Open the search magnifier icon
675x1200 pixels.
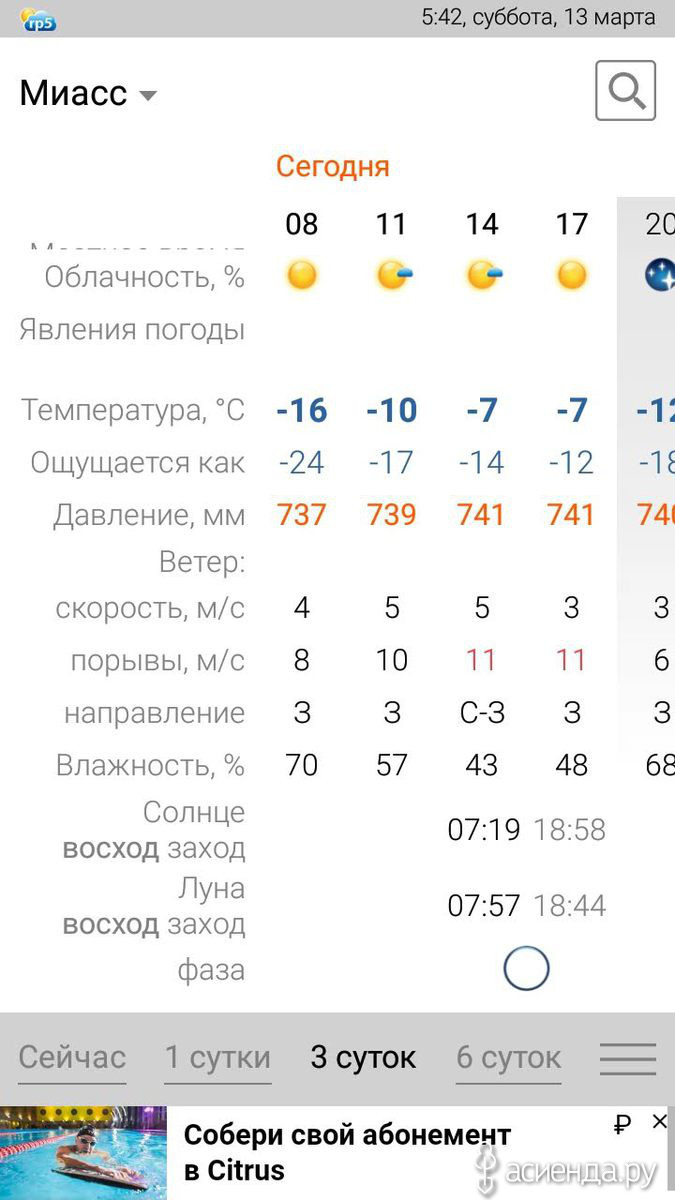click(x=626, y=91)
